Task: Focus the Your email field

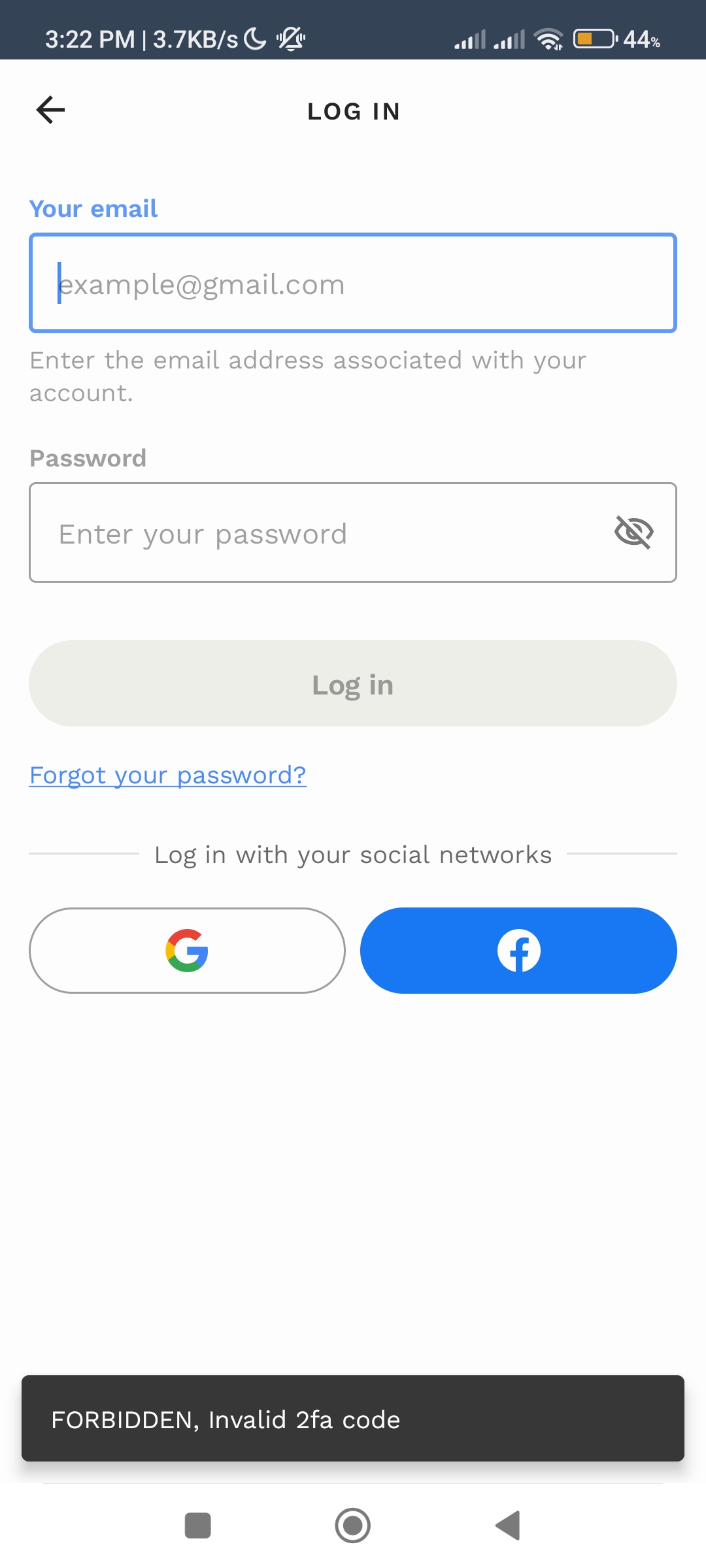Action: pyautogui.click(x=353, y=283)
